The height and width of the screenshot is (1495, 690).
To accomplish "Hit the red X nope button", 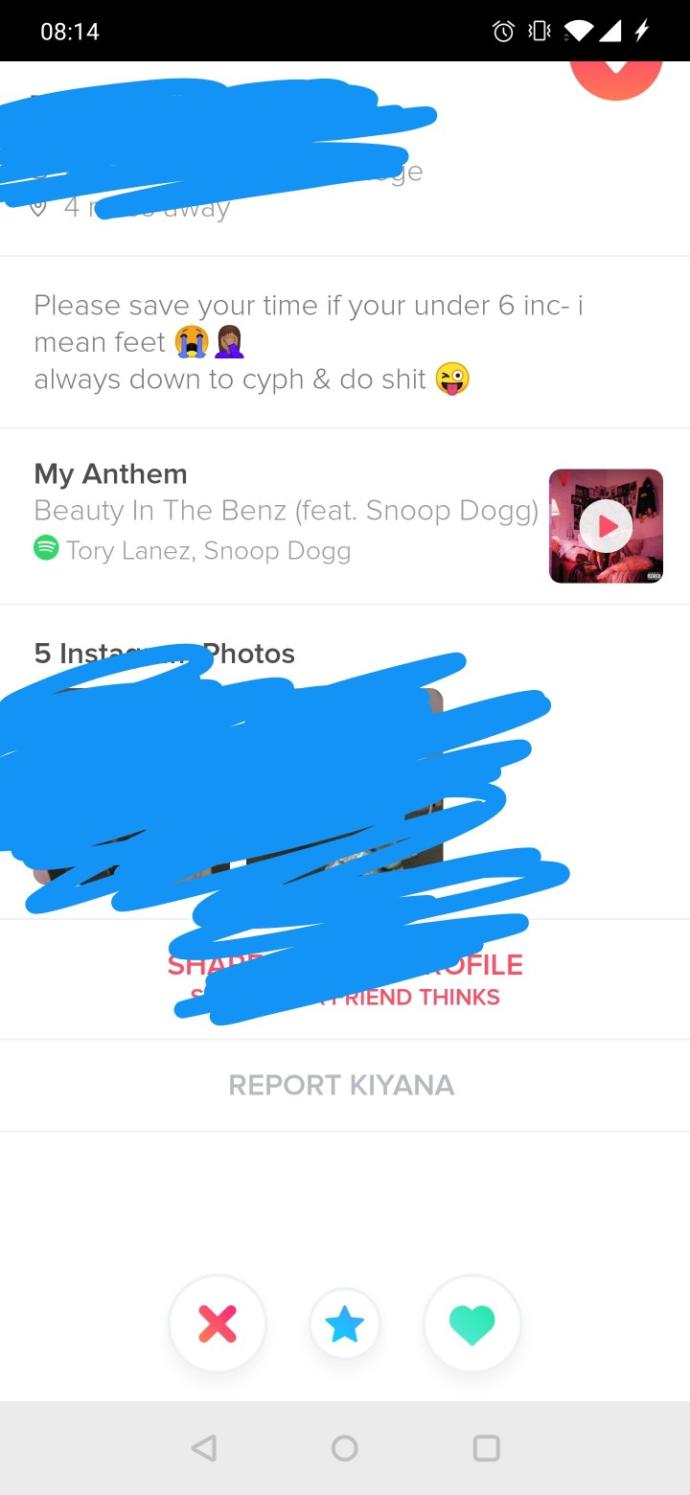I will pos(218,1324).
